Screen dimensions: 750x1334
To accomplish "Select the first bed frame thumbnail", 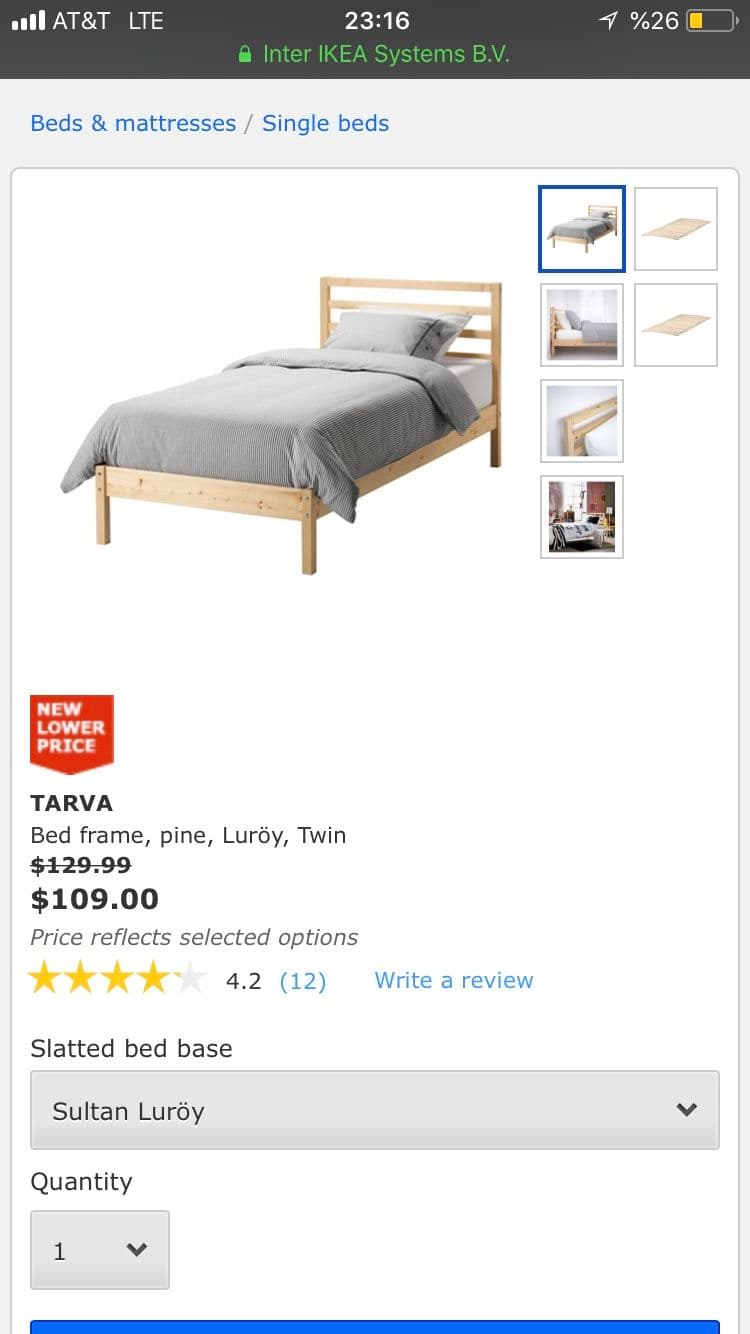I will 582,229.
